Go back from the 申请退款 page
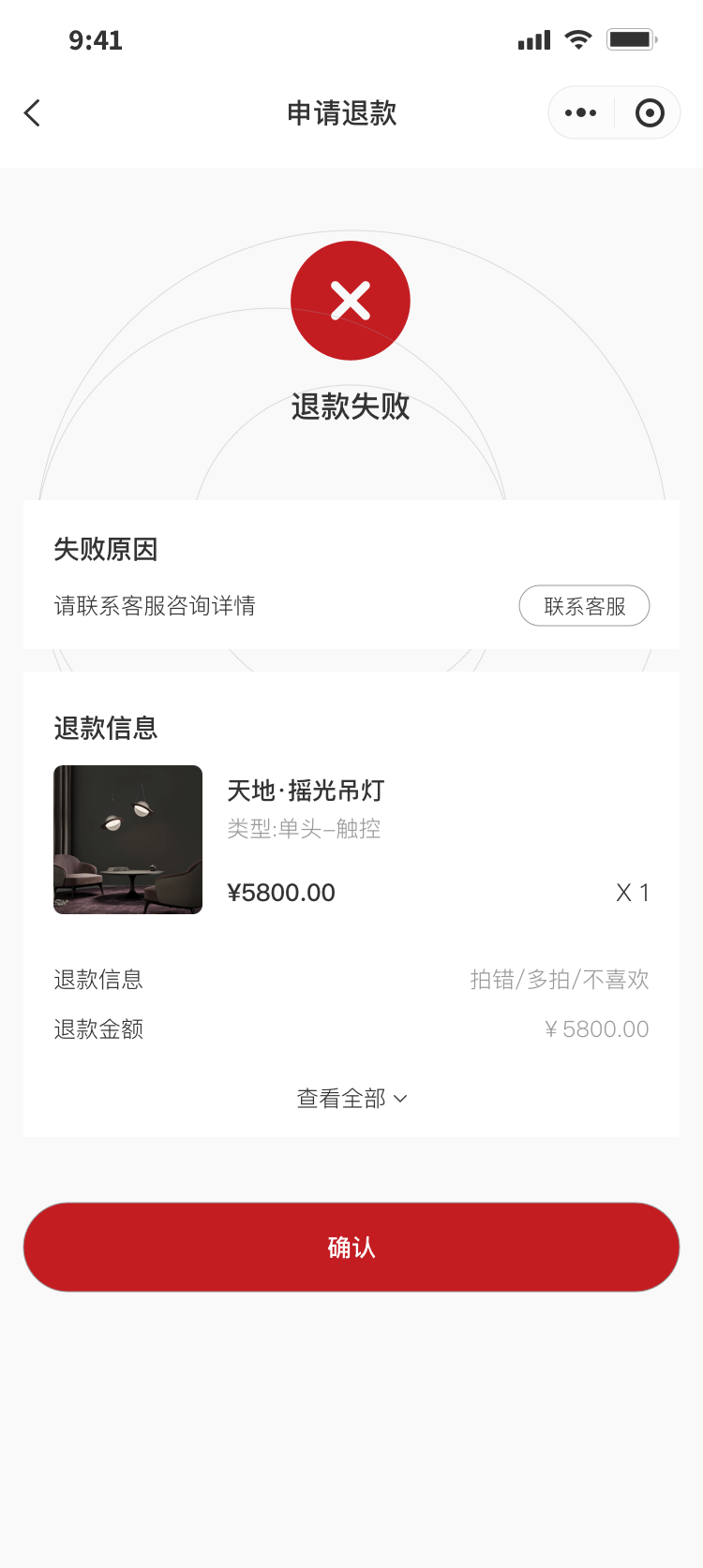Viewport: 703px width, 1568px height. click(33, 113)
